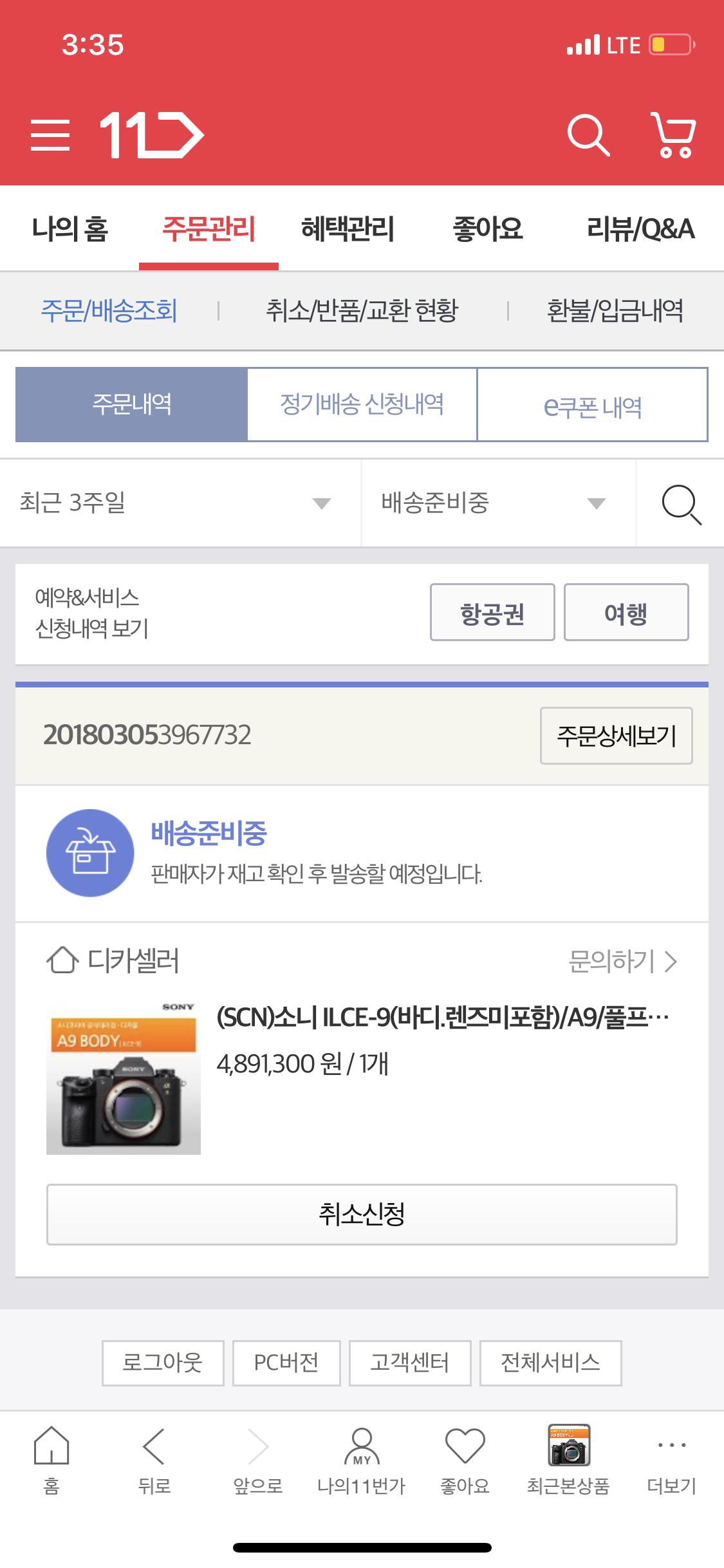724x1568 pixels.
Task: Open the shopping cart
Action: [673, 135]
